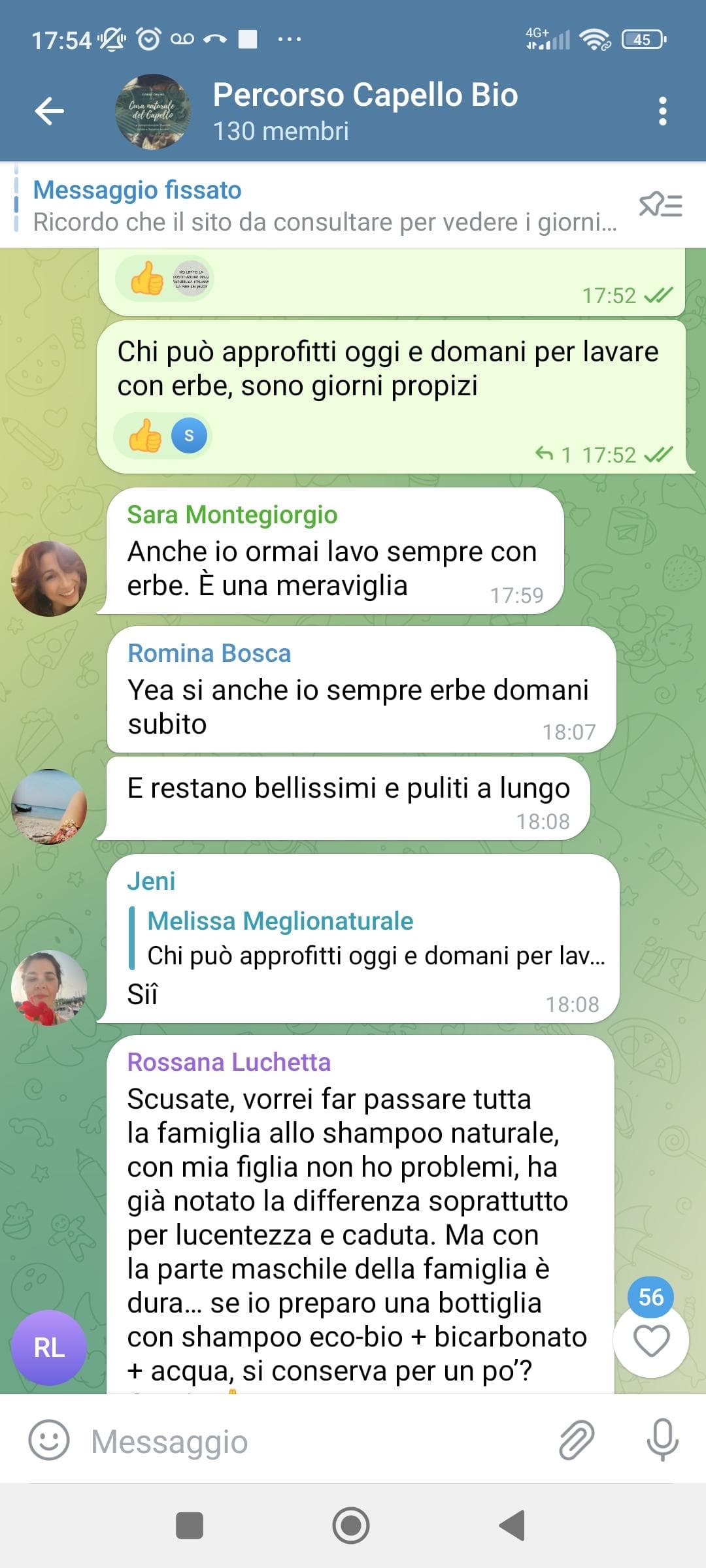View replies to 'giorni propizi' message
Viewport: 706px width, 1568px height.
point(553,454)
